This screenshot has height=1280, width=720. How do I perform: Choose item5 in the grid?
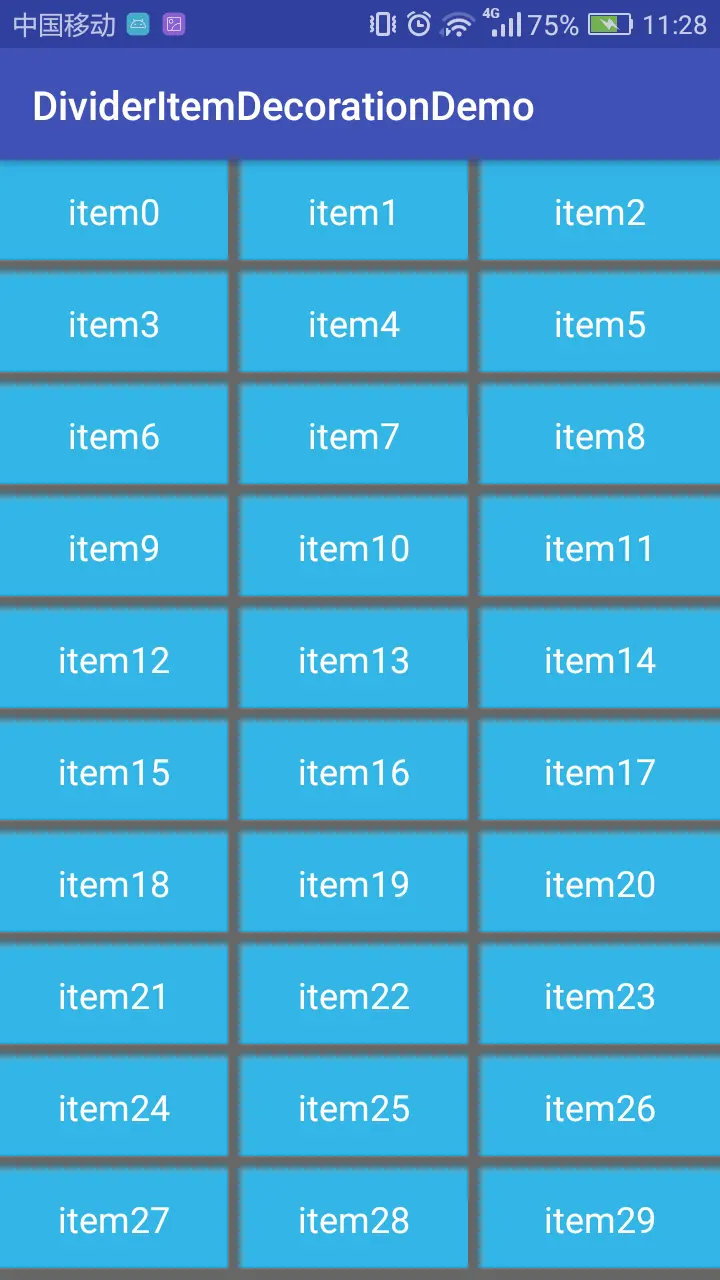coord(600,324)
